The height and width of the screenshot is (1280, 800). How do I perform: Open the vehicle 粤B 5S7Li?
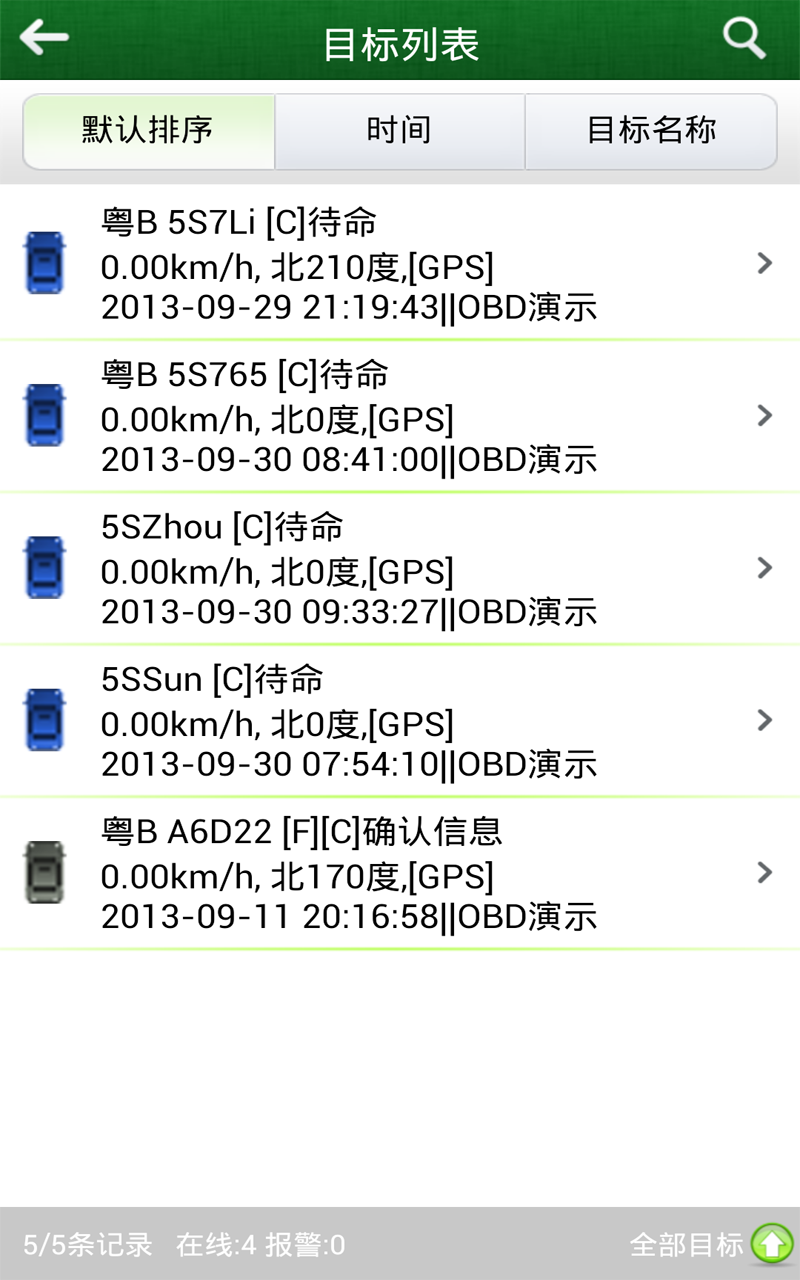(400, 263)
